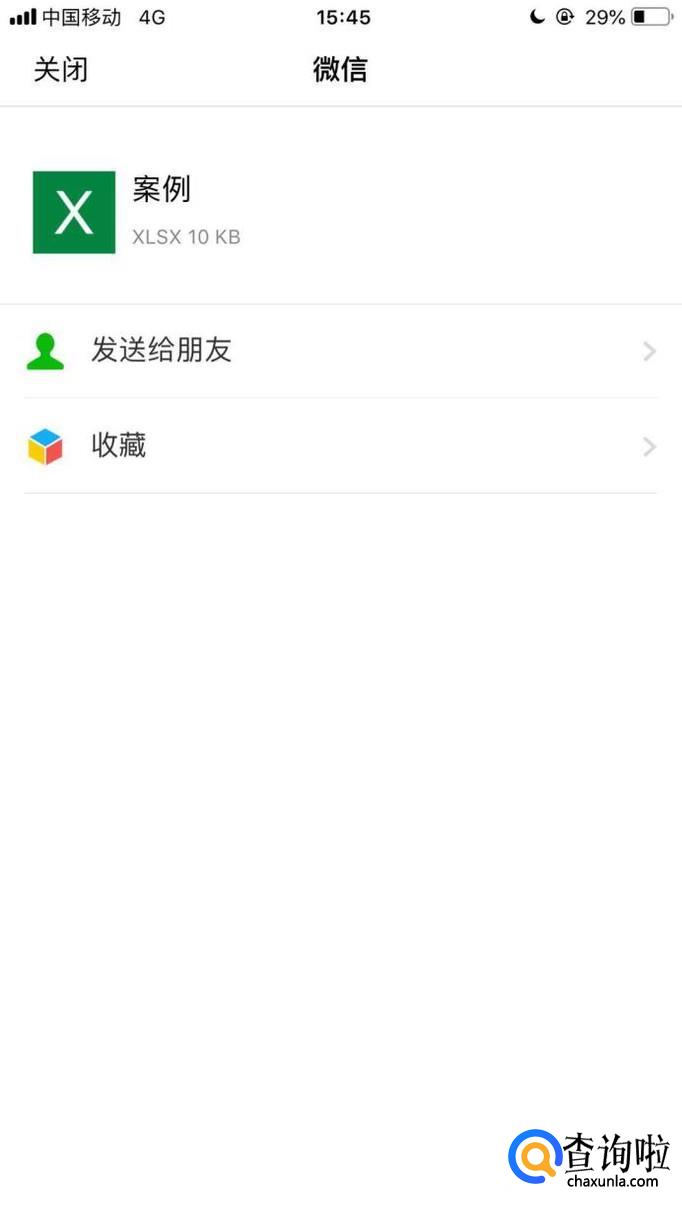Open the 发送给朋友 option
This screenshot has width=682, height=1212.
coord(340,351)
